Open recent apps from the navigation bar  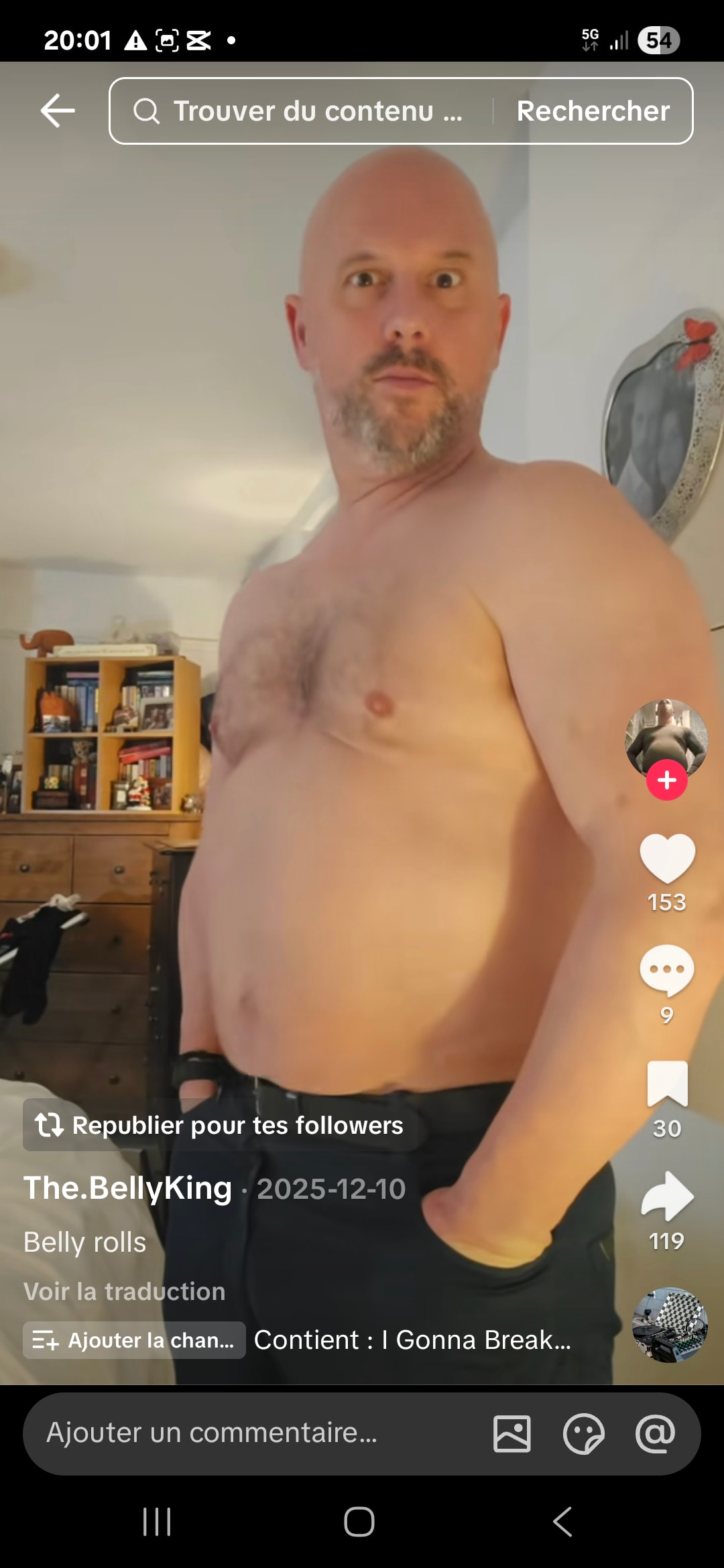(x=157, y=1522)
